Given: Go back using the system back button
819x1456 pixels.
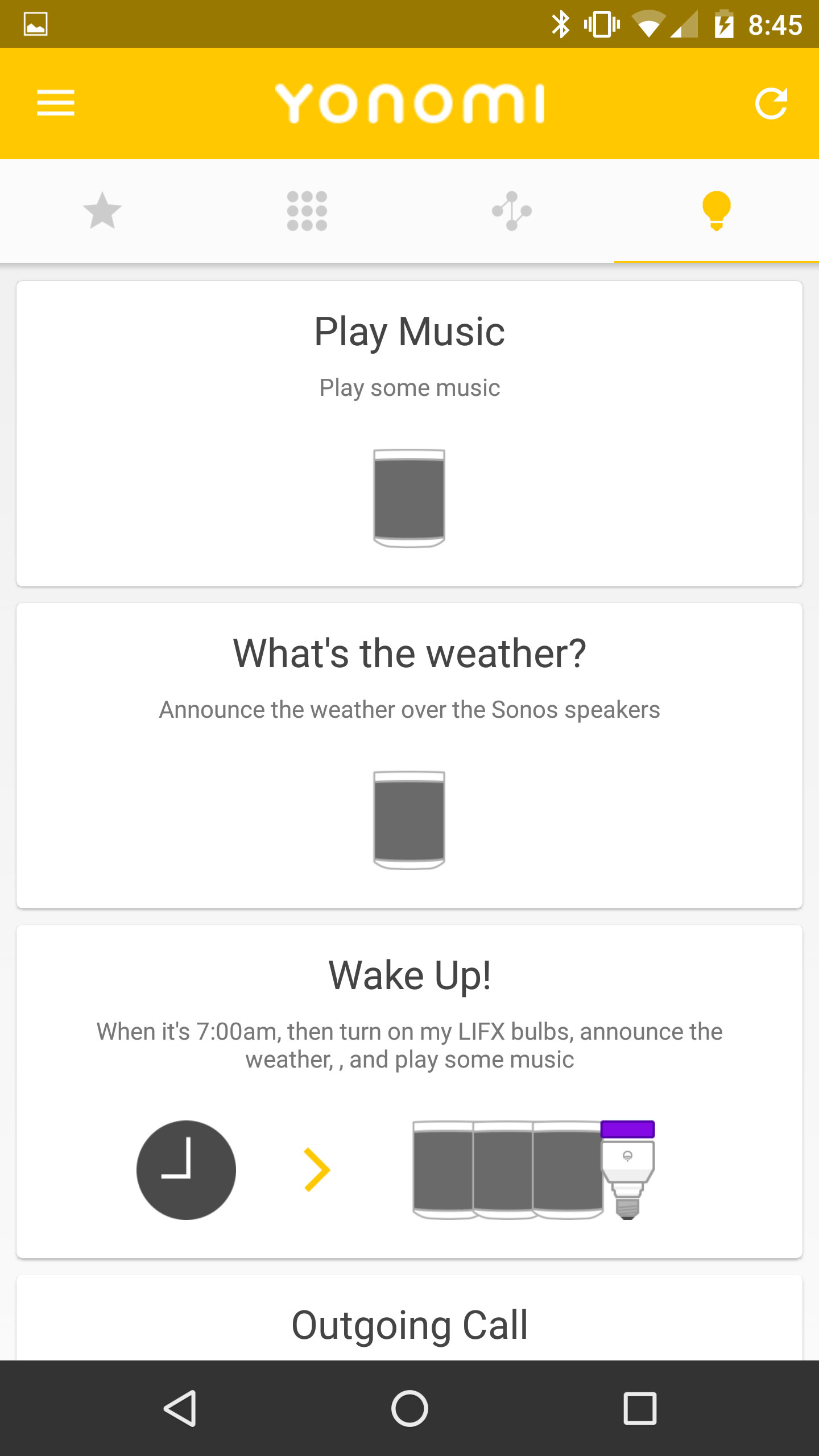Looking at the screenshot, I should tap(180, 1408).
